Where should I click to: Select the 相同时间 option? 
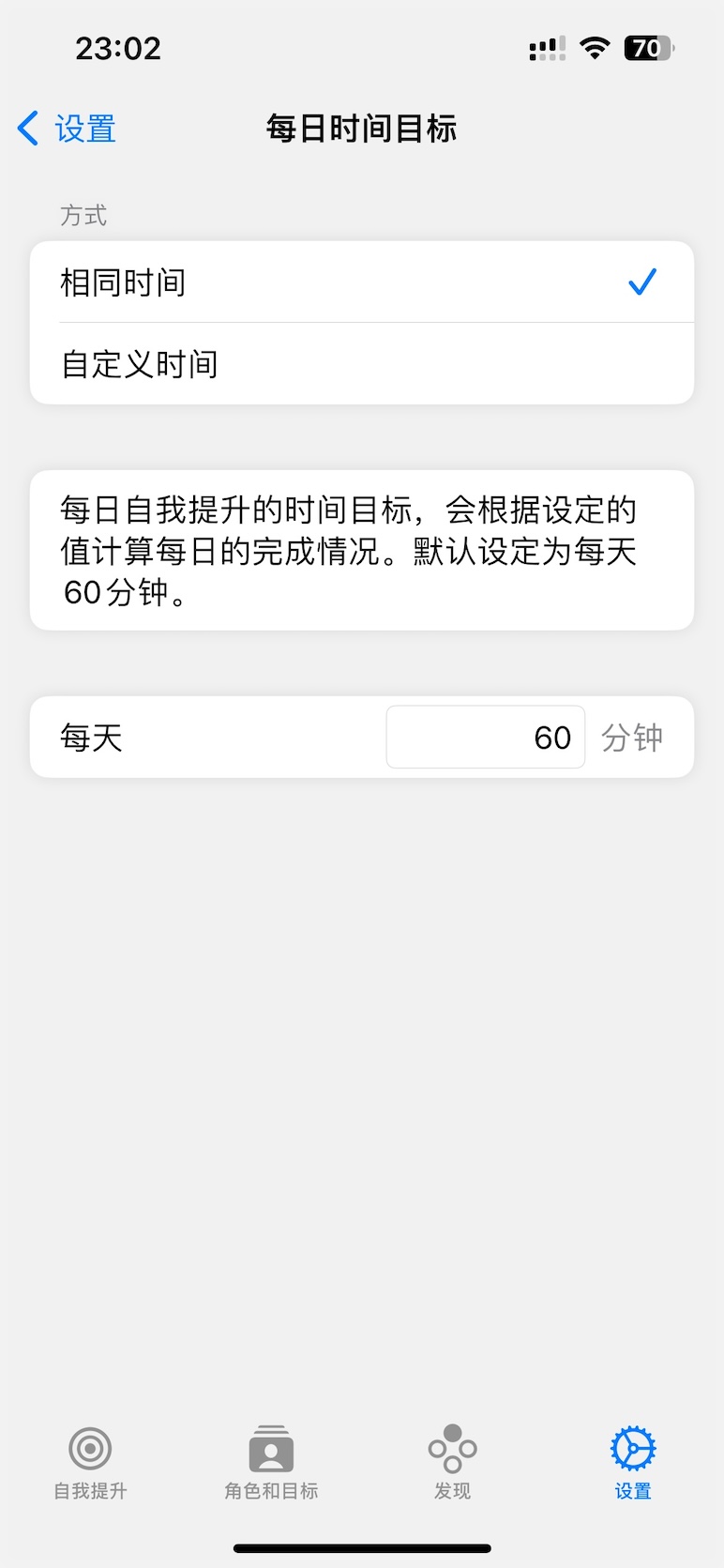(361, 282)
